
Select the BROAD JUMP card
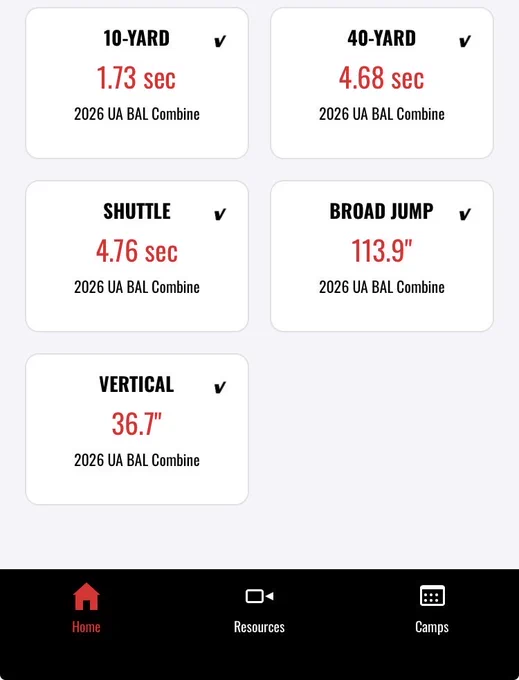click(382, 256)
